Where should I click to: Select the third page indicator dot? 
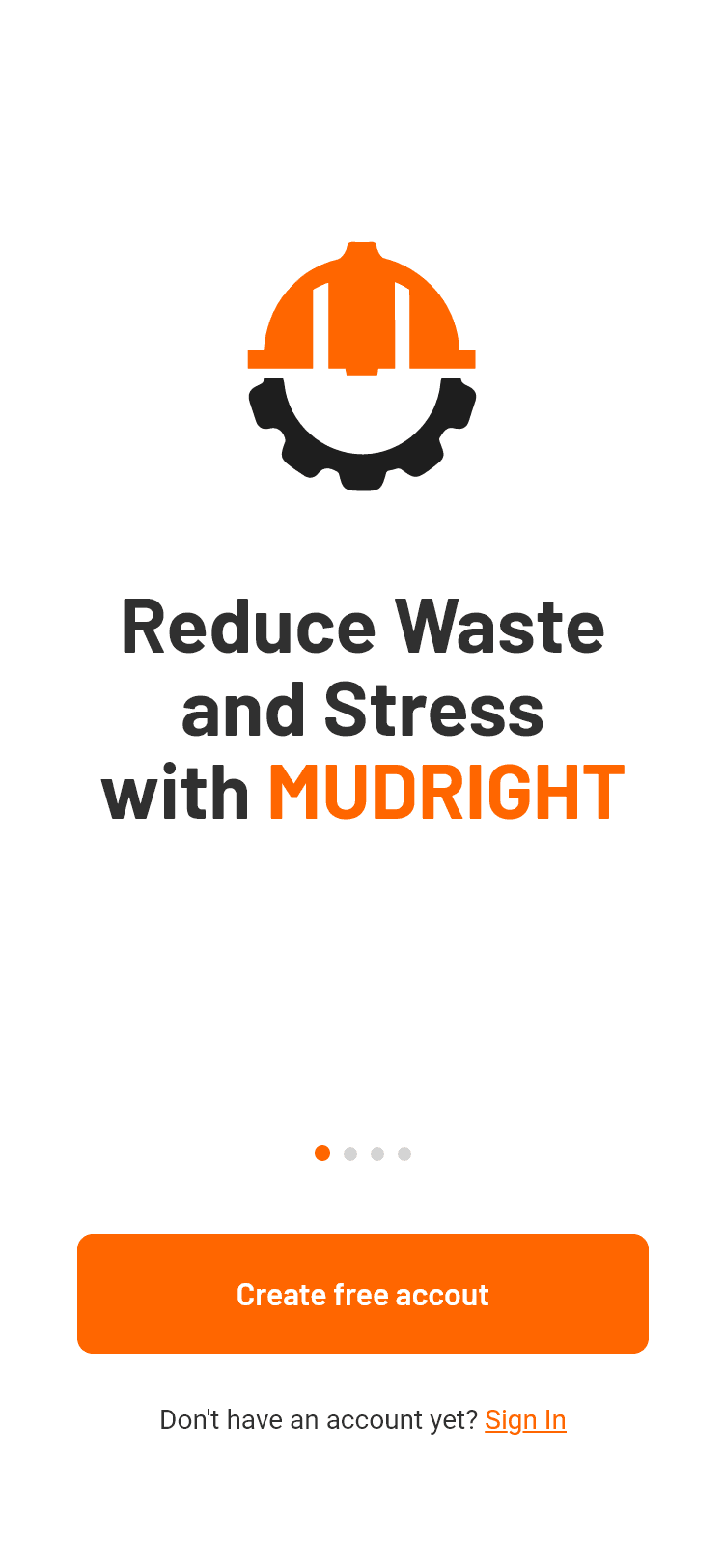pos(377,1154)
